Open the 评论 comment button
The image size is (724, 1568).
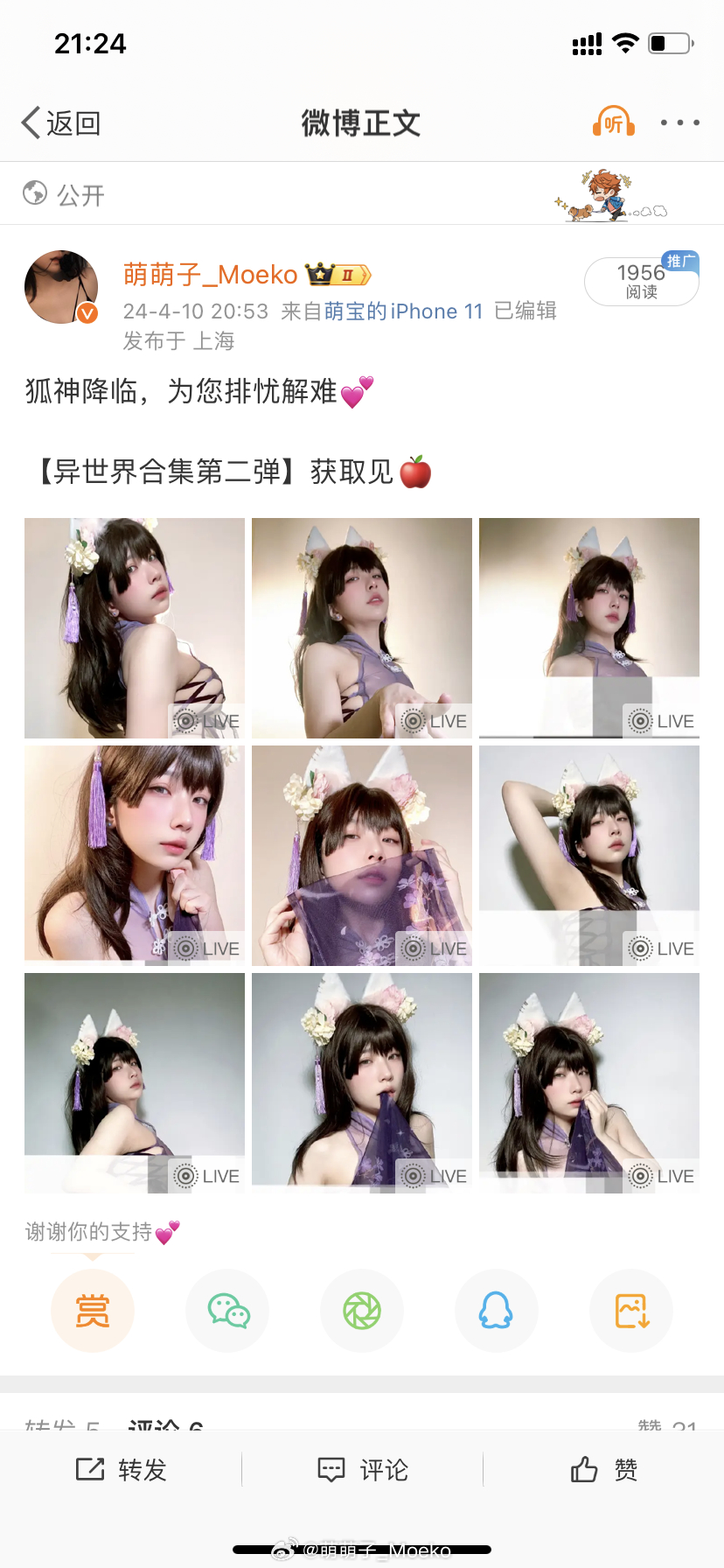(362, 1470)
